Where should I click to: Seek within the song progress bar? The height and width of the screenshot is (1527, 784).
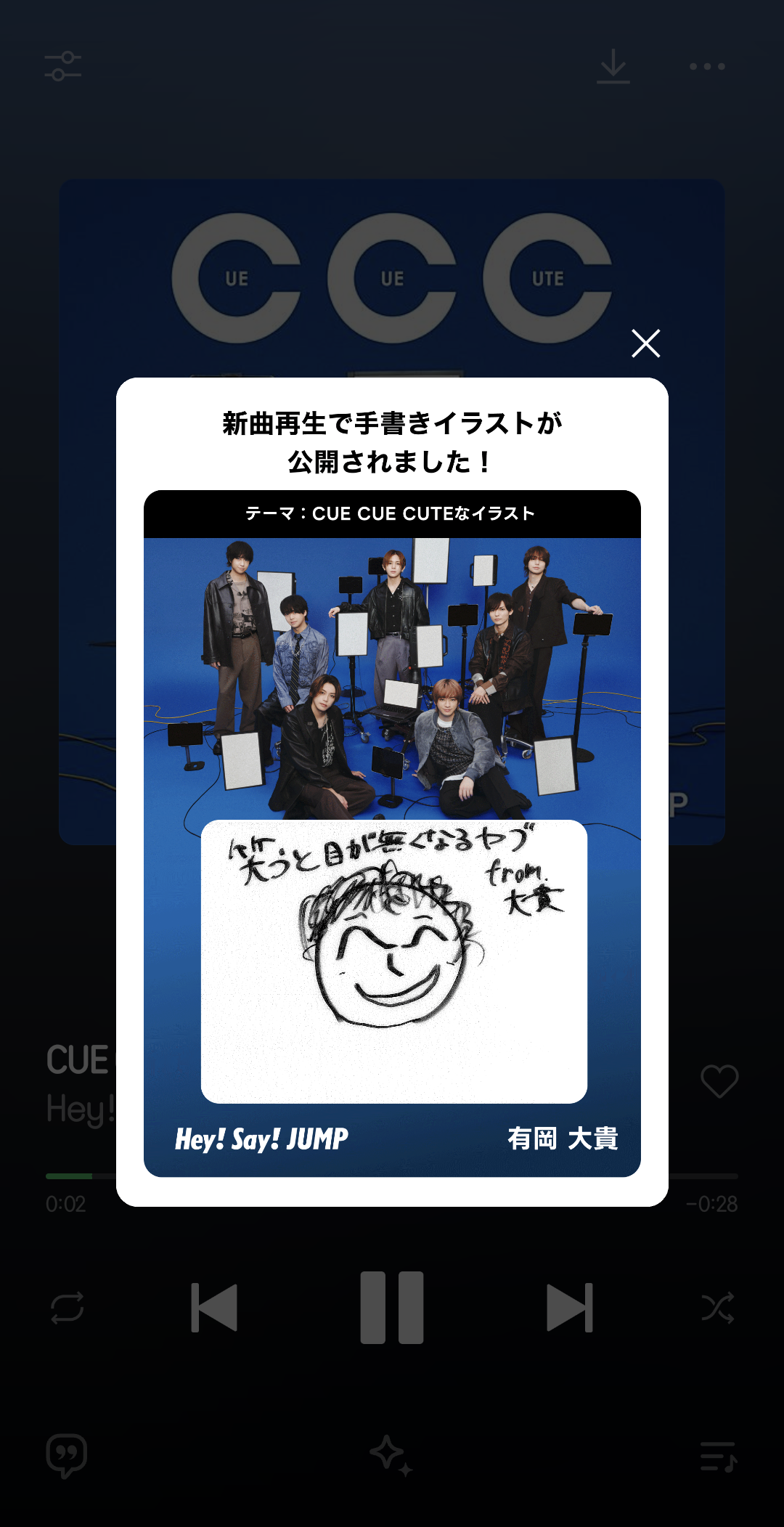tap(392, 1176)
